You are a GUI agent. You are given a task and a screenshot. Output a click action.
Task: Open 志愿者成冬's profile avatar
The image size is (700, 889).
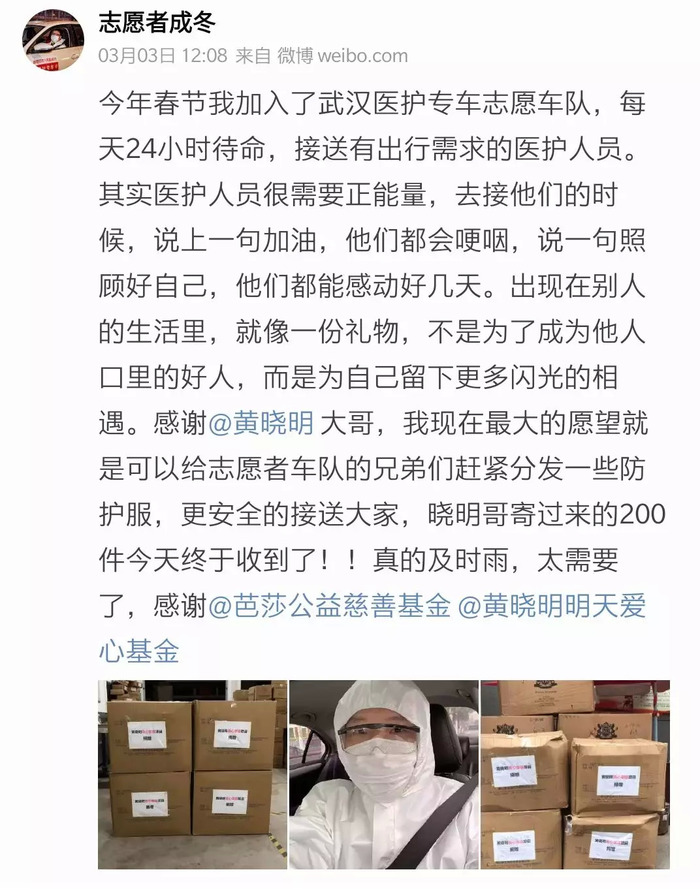tap(53, 40)
